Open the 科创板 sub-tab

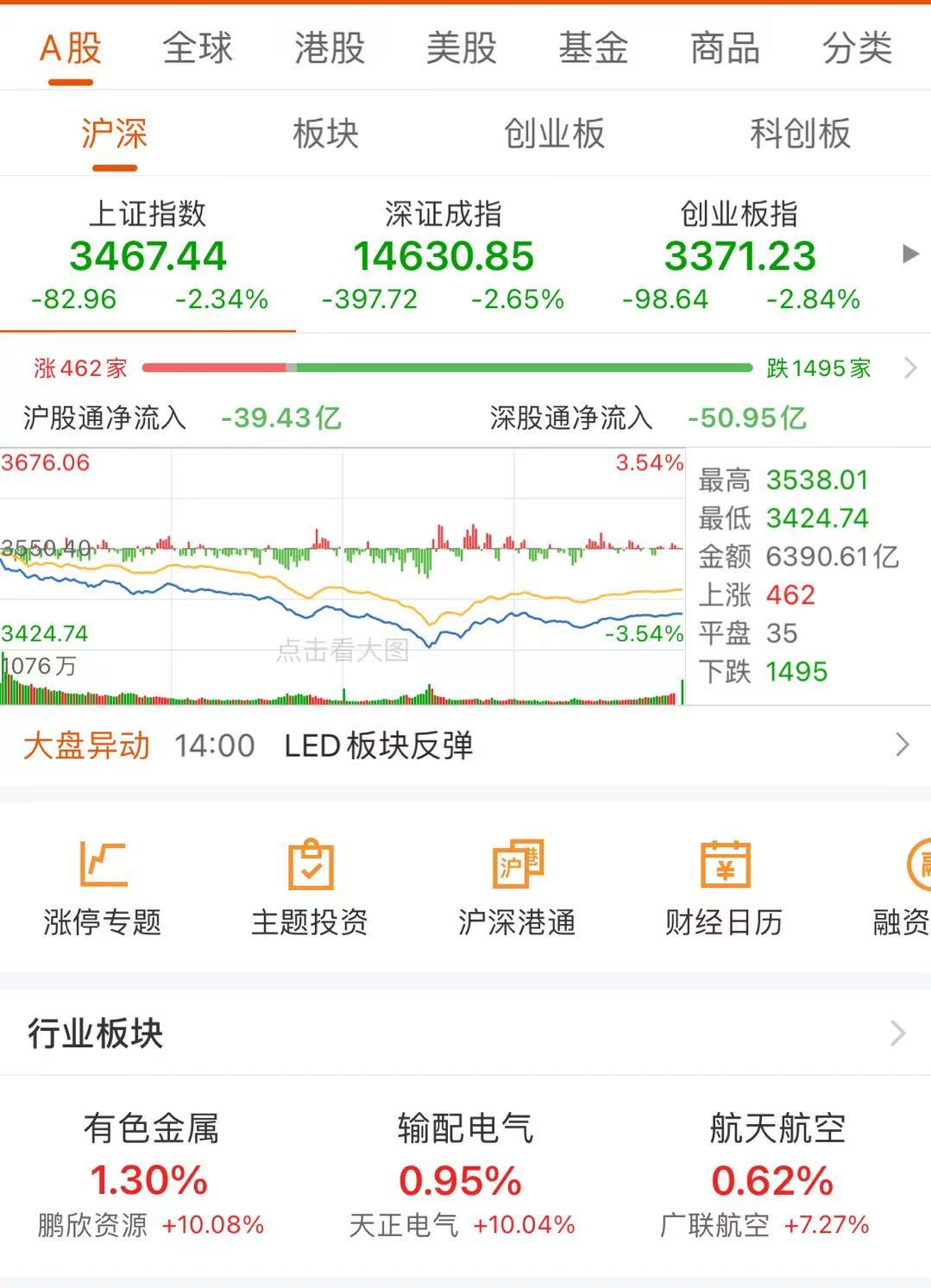click(x=800, y=135)
